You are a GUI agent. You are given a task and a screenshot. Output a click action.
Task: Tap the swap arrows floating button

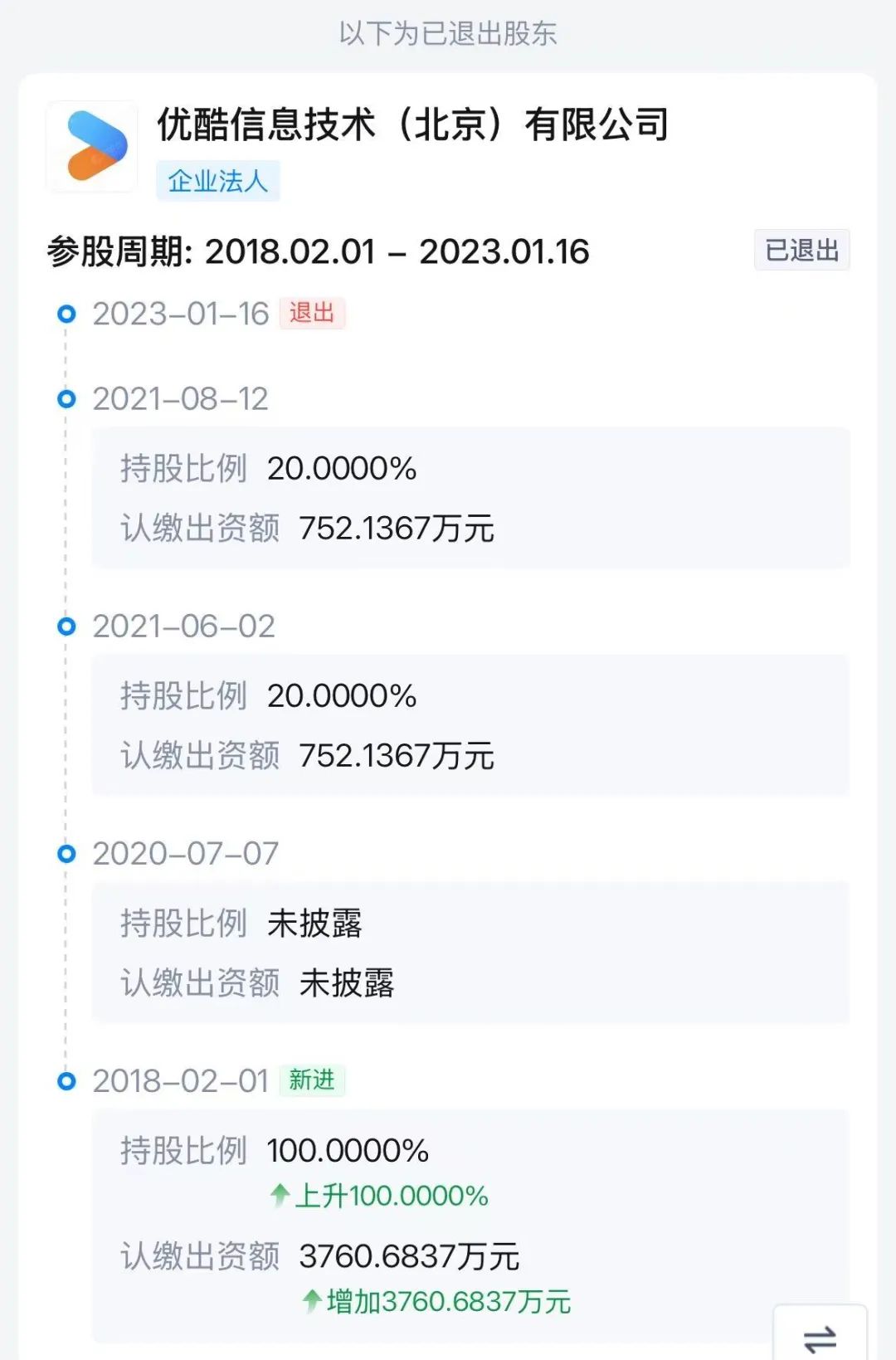pos(820,1336)
